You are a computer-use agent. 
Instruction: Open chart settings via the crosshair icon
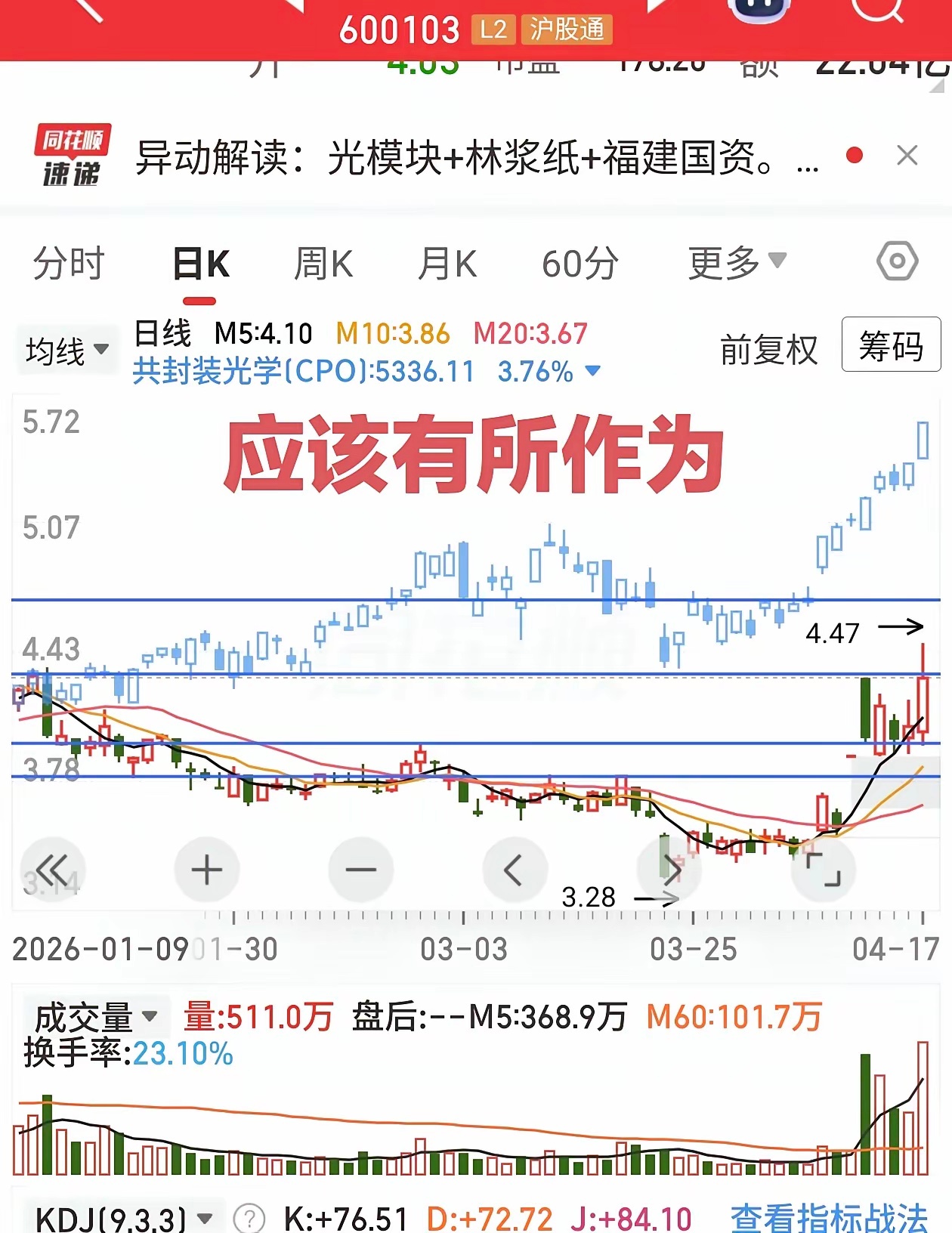pos(896,262)
